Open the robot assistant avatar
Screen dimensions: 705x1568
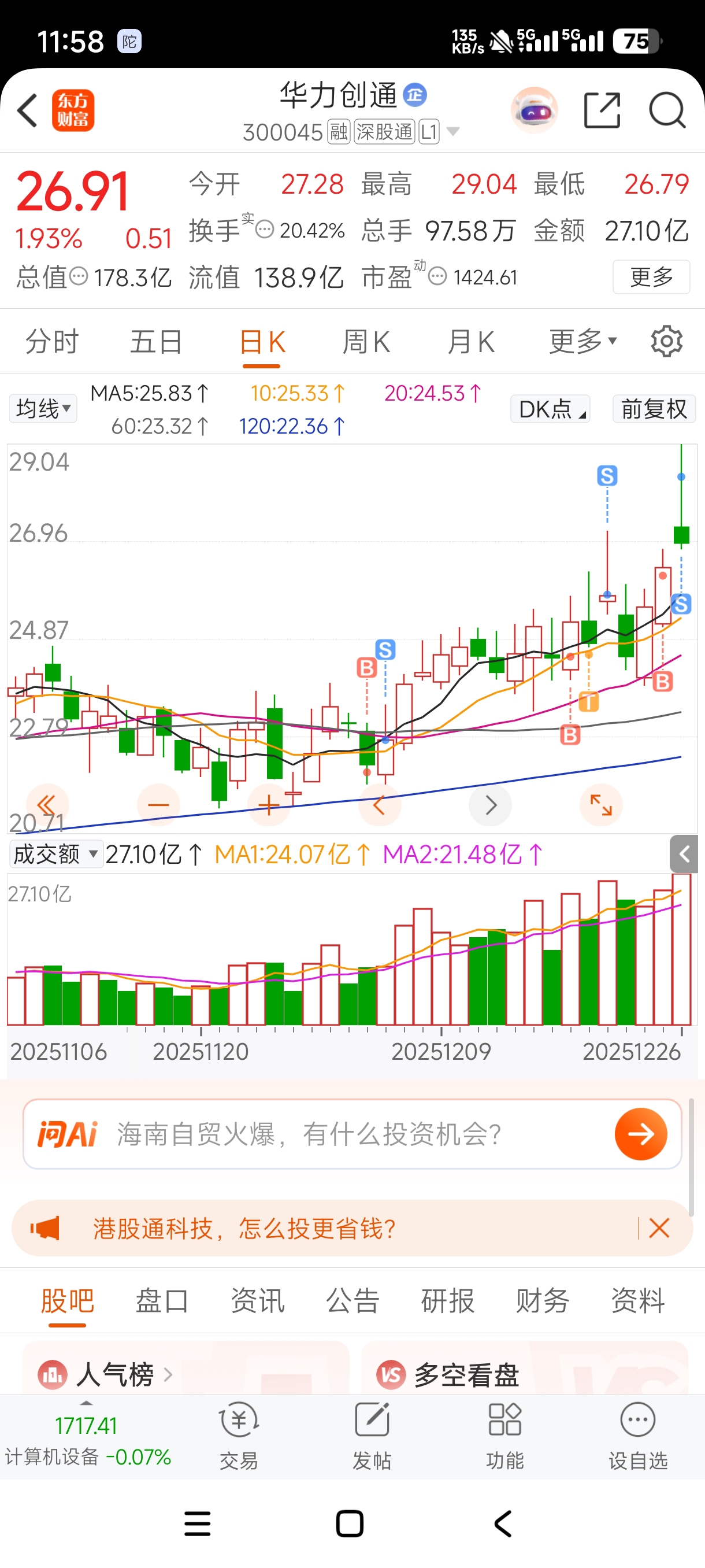pos(534,111)
